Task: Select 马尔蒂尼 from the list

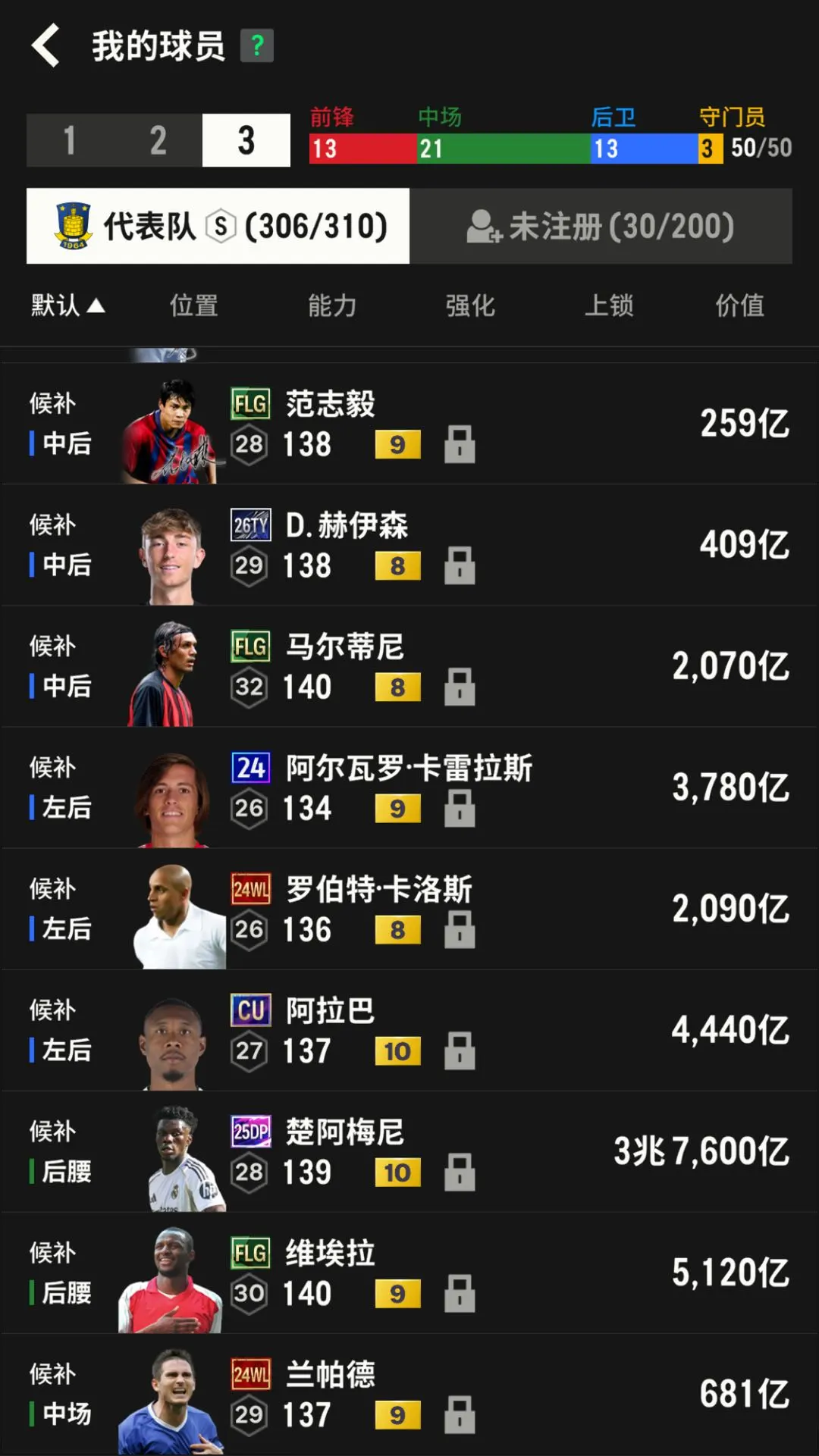Action: 409,666
